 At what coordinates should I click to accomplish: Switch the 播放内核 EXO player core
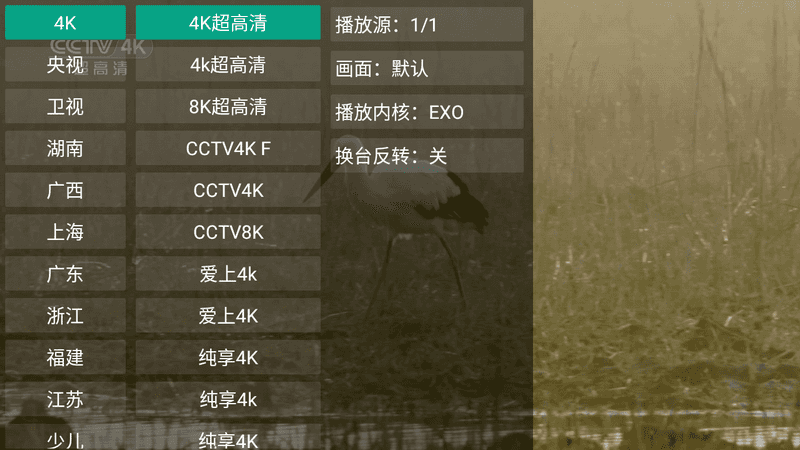coord(427,112)
